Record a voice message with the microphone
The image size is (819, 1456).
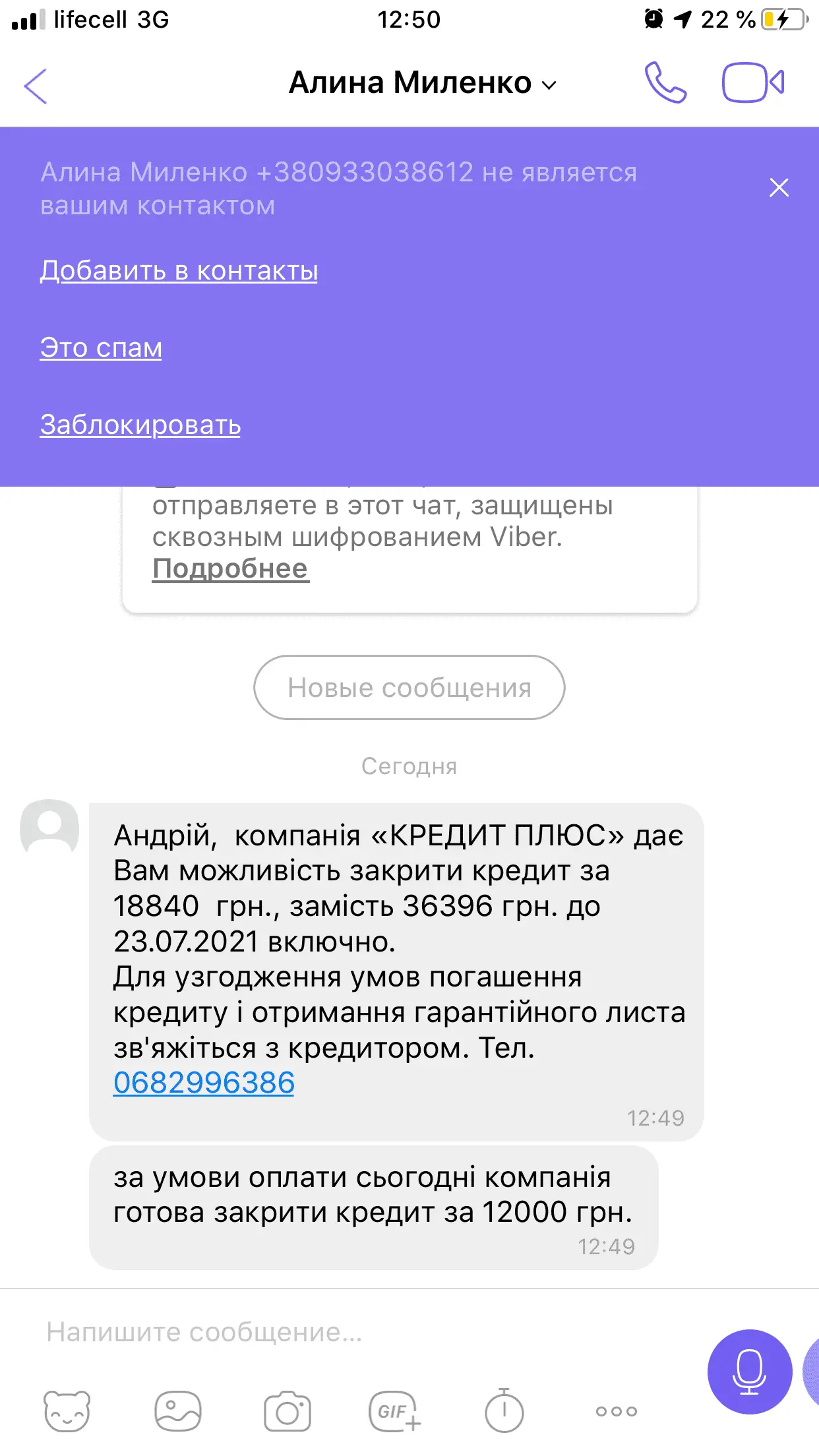(749, 1372)
